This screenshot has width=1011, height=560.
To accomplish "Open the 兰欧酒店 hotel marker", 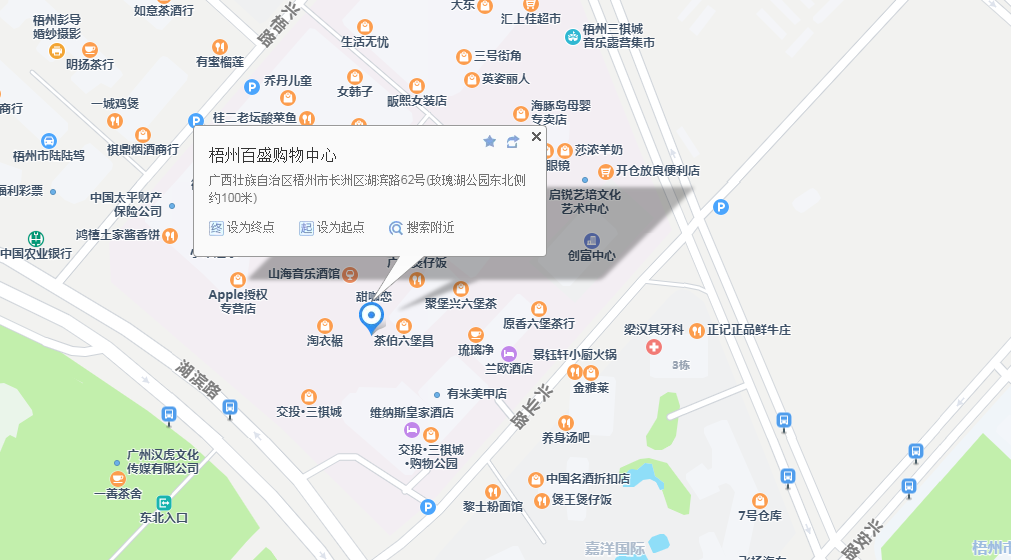I will click(509, 353).
